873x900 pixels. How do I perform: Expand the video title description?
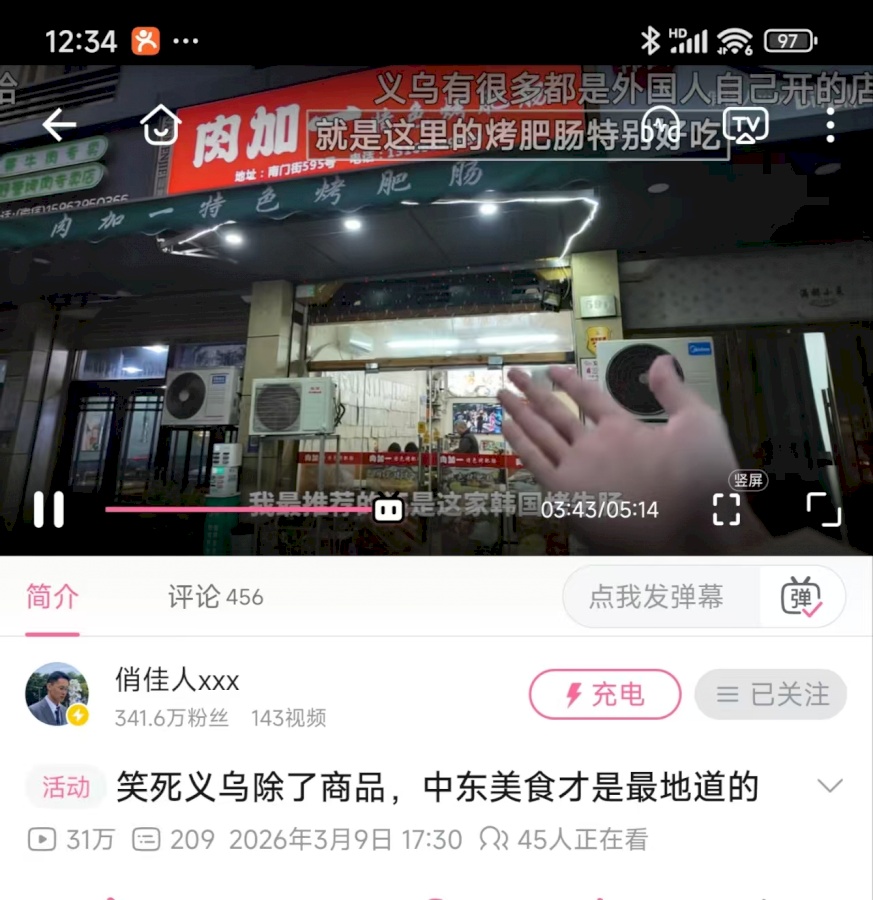pyautogui.click(x=830, y=786)
